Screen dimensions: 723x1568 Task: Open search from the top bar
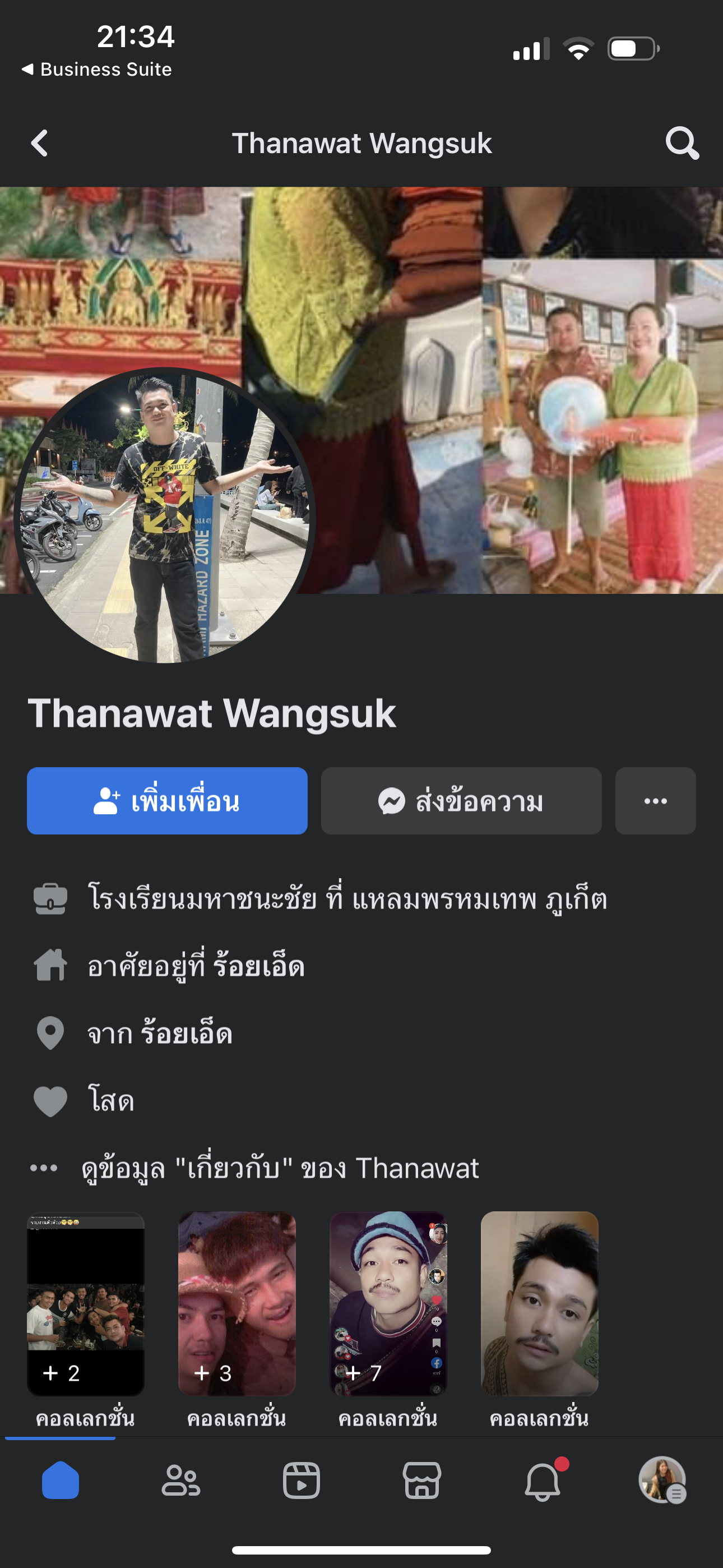point(682,144)
